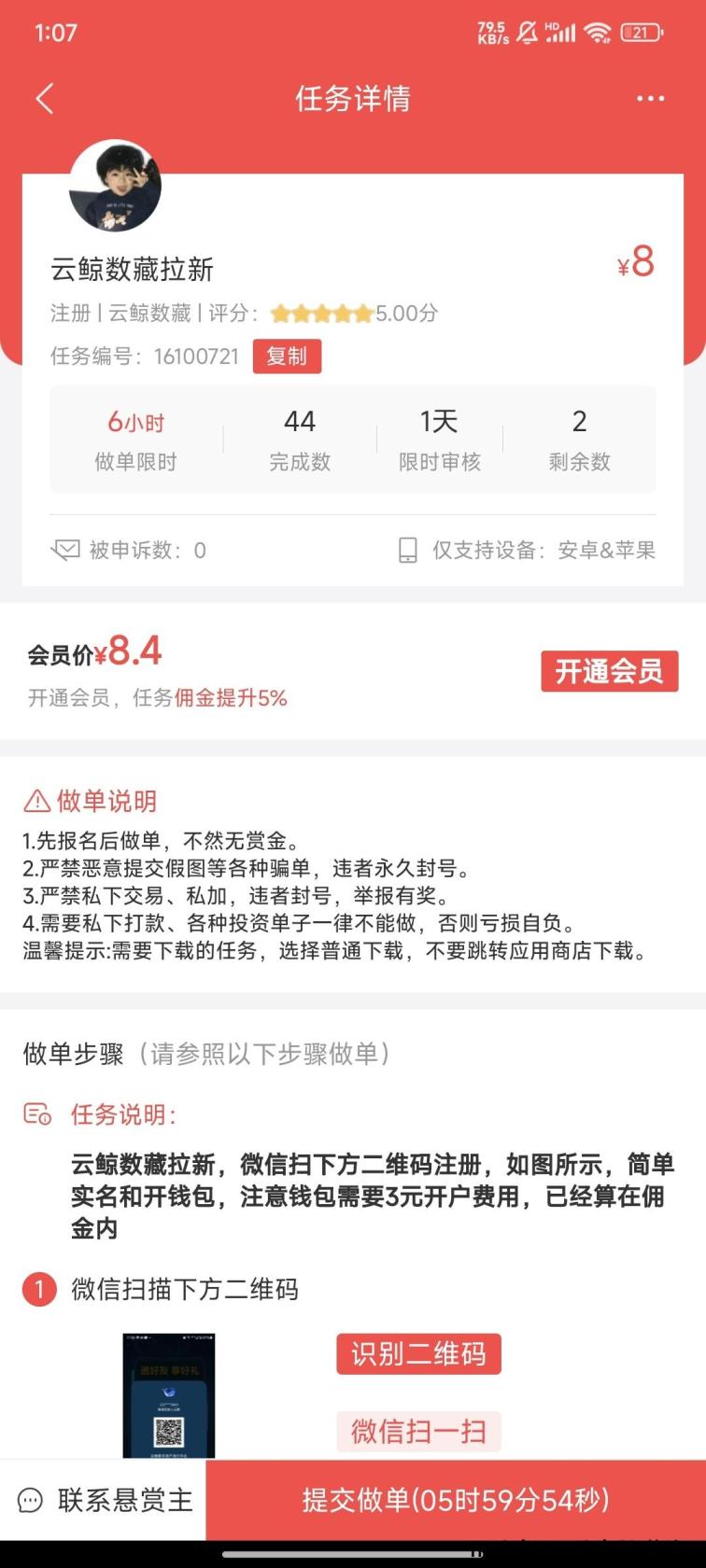Tap 识别二维码 to recognize QR code
Image resolution: width=706 pixels, height=1568 pixels.
click(x=418, y=1354)
